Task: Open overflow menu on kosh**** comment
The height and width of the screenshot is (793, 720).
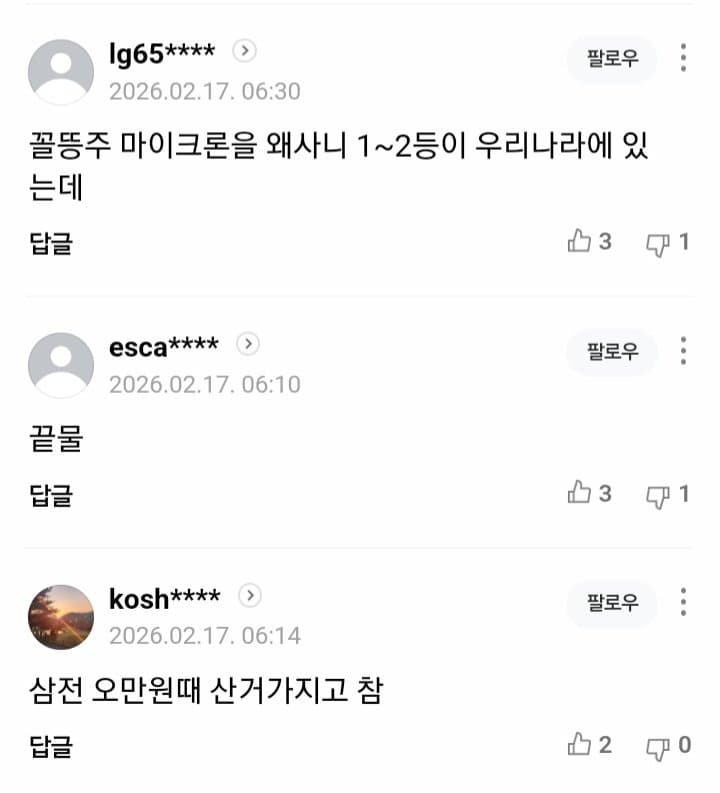Action: click(x=683, y=602)
